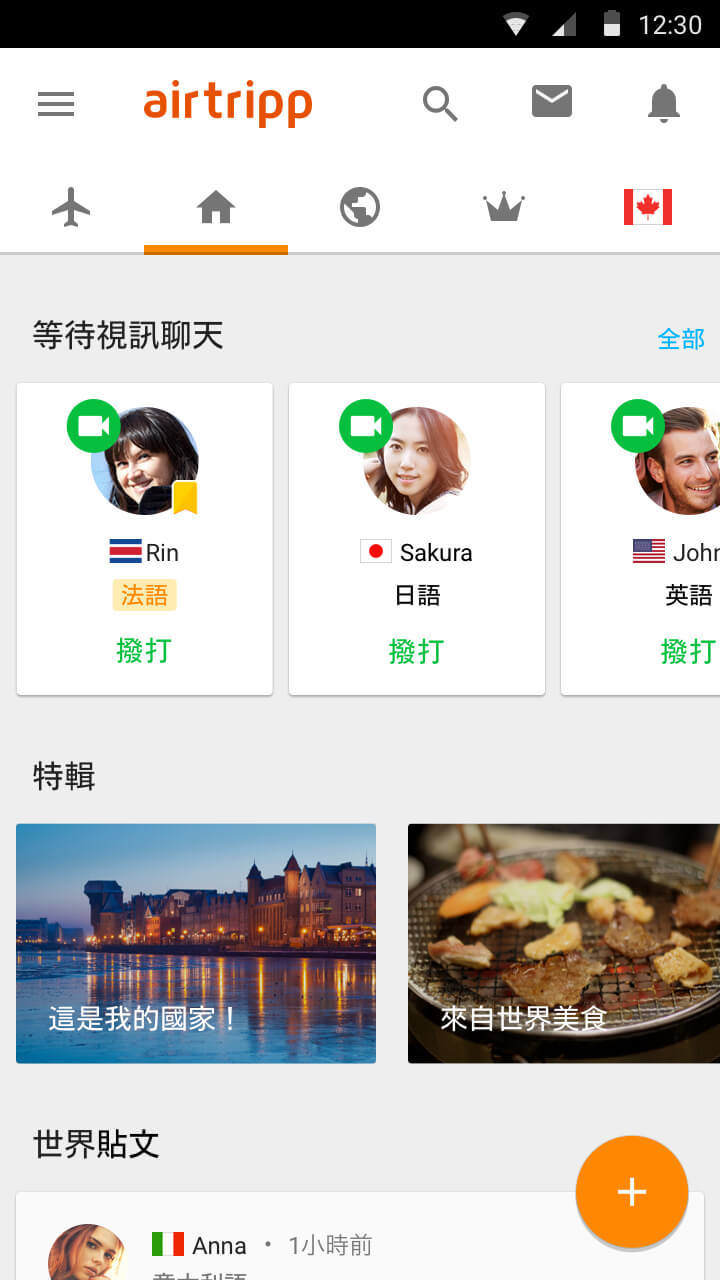The height and width of the screenshot is (1280, 720).
Task: Create a new post with plus button
Action: point(632,1192)
